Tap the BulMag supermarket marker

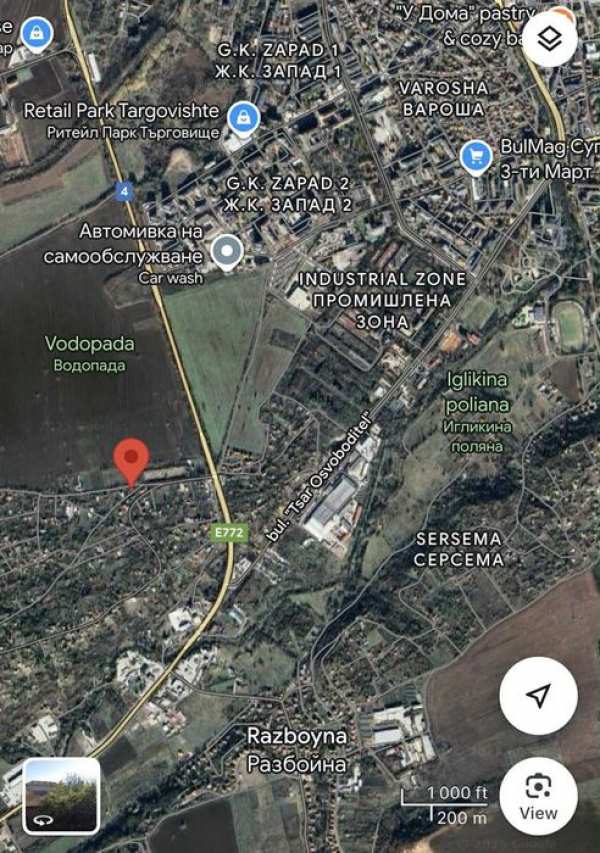pos(476,157)
